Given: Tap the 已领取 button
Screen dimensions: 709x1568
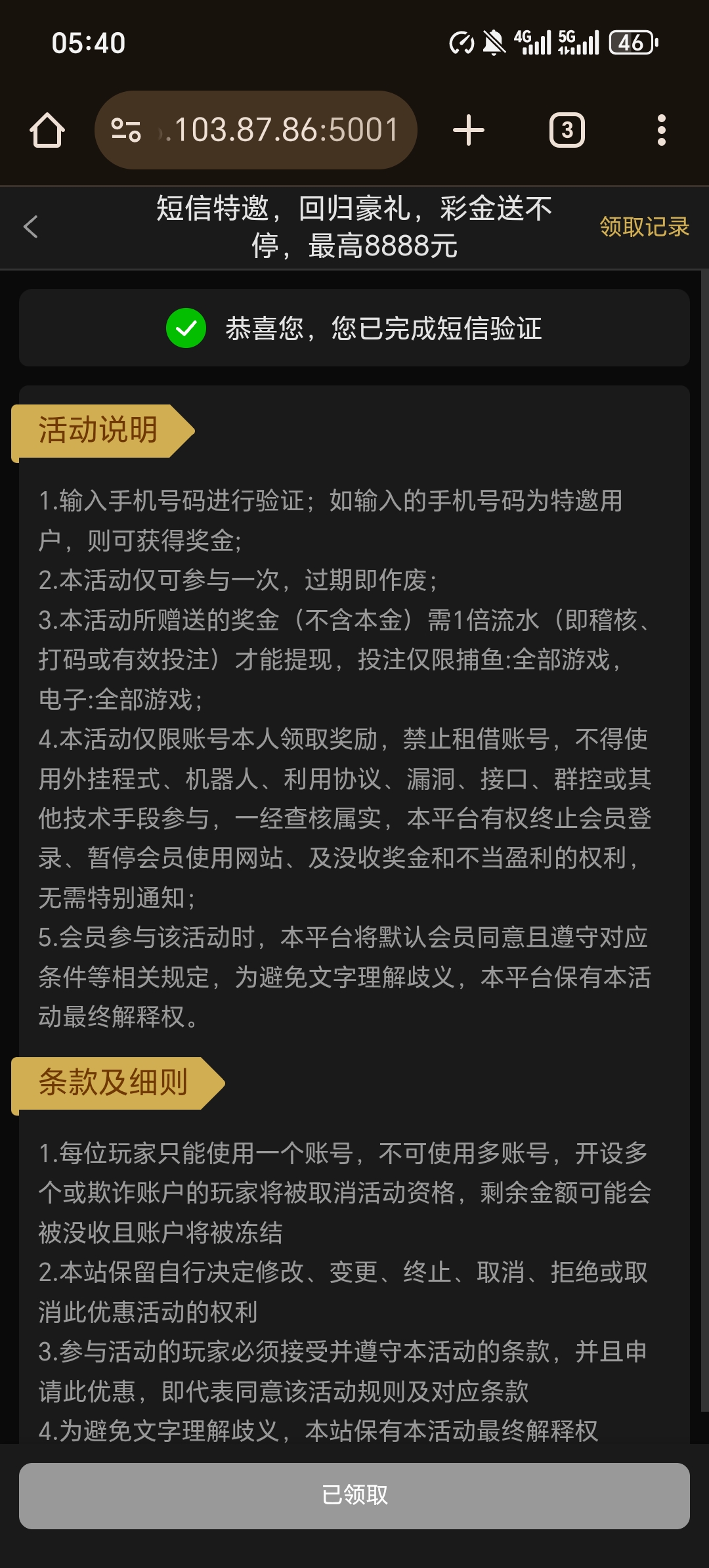Looking at the screenshot, I should (x=354, y=1495).
